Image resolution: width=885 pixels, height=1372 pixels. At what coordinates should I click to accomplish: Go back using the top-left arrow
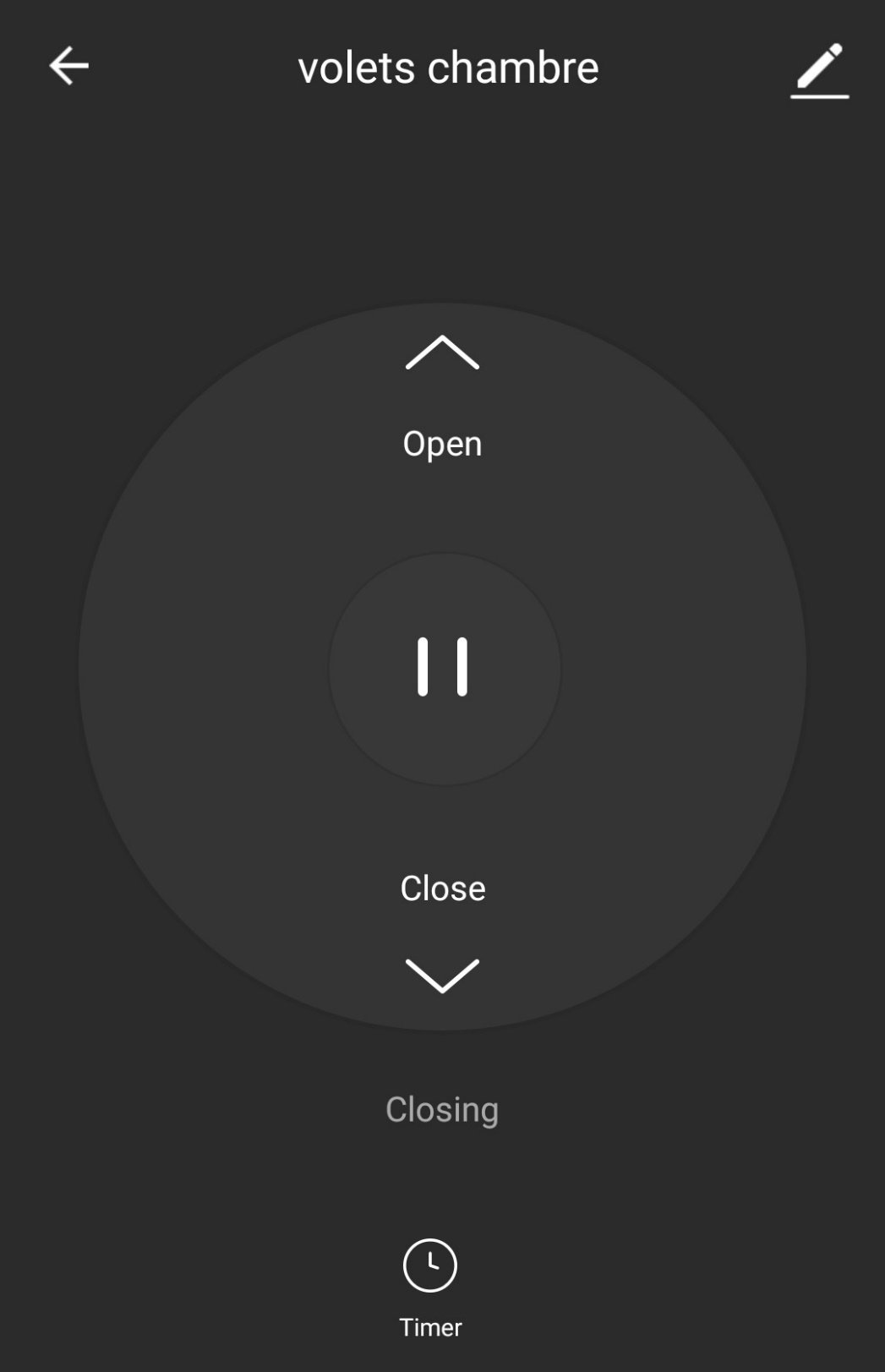68,66
